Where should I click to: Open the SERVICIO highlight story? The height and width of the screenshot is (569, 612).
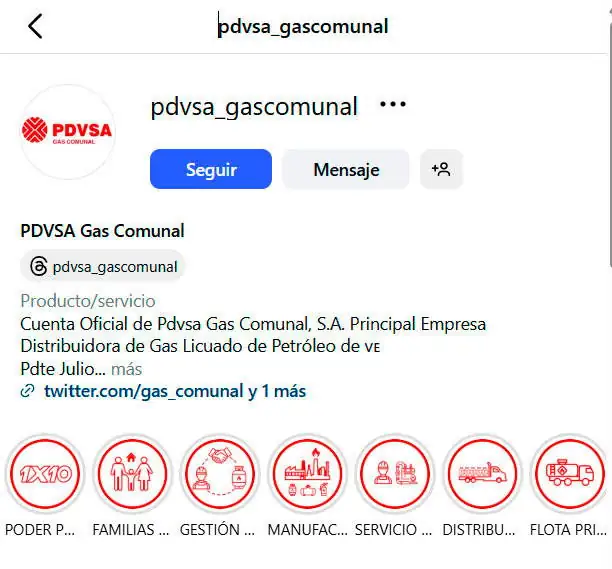tap(393, 473)
